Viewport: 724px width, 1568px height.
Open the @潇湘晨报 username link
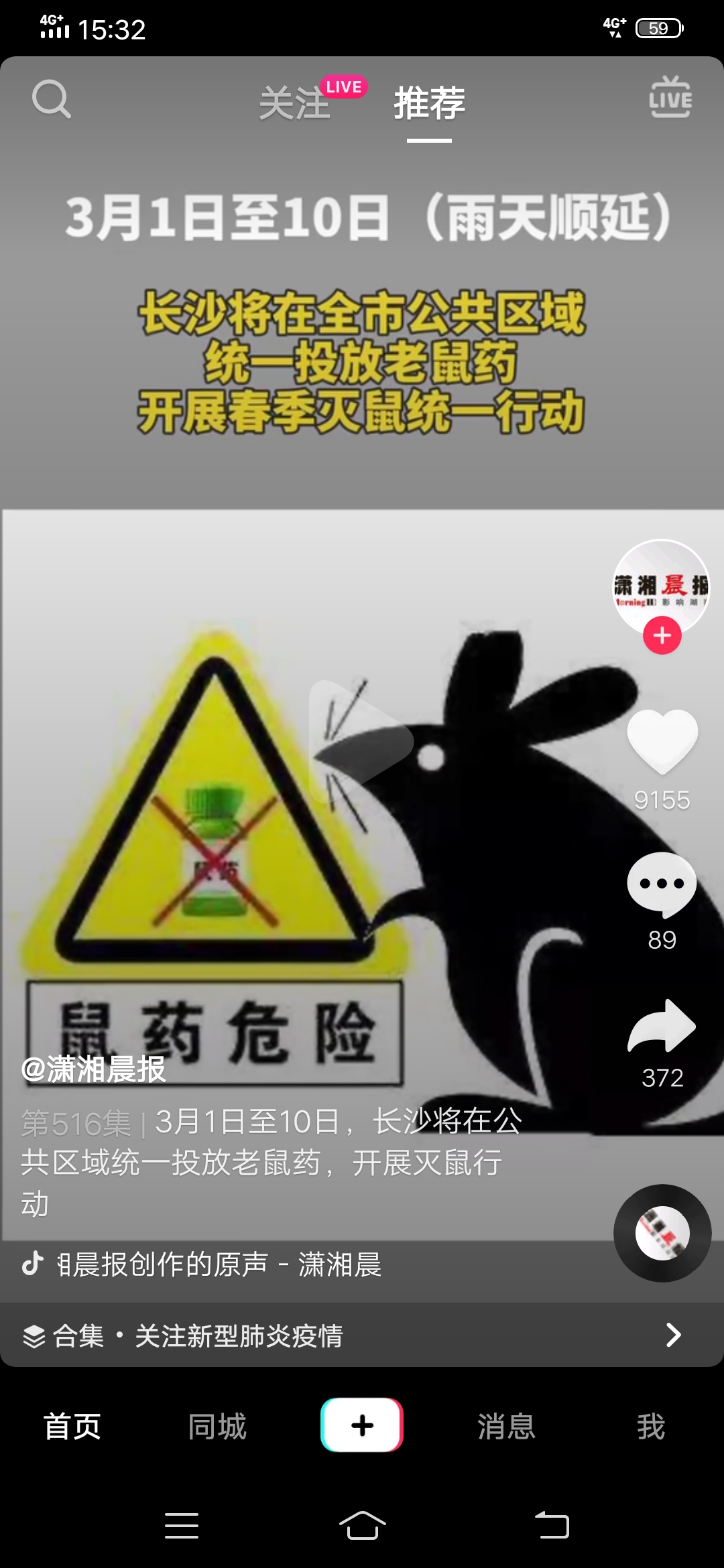click(94, 1069)
